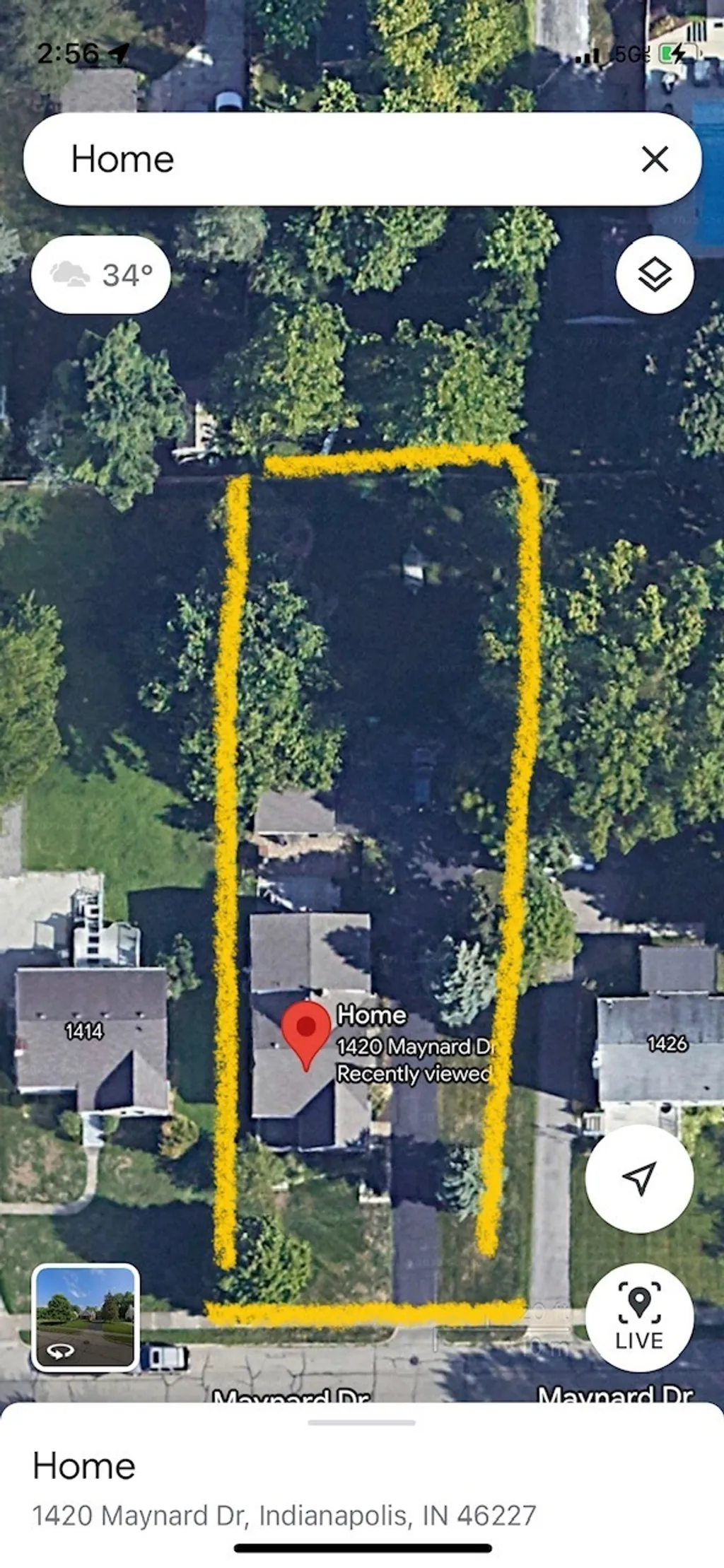Center the map on my location

(639, 1178)
